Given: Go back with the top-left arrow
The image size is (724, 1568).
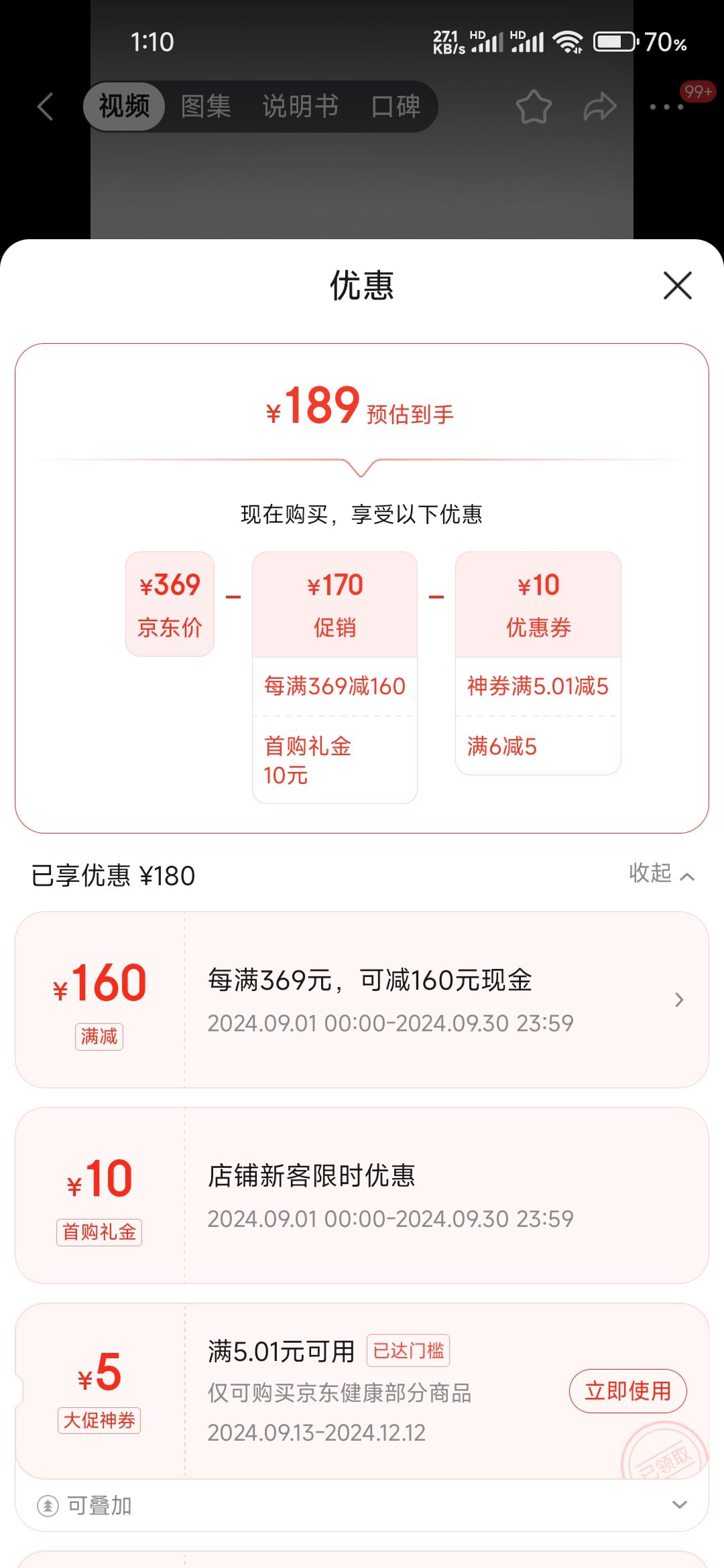Looking at the screenshot, I should tap(45, 107).
